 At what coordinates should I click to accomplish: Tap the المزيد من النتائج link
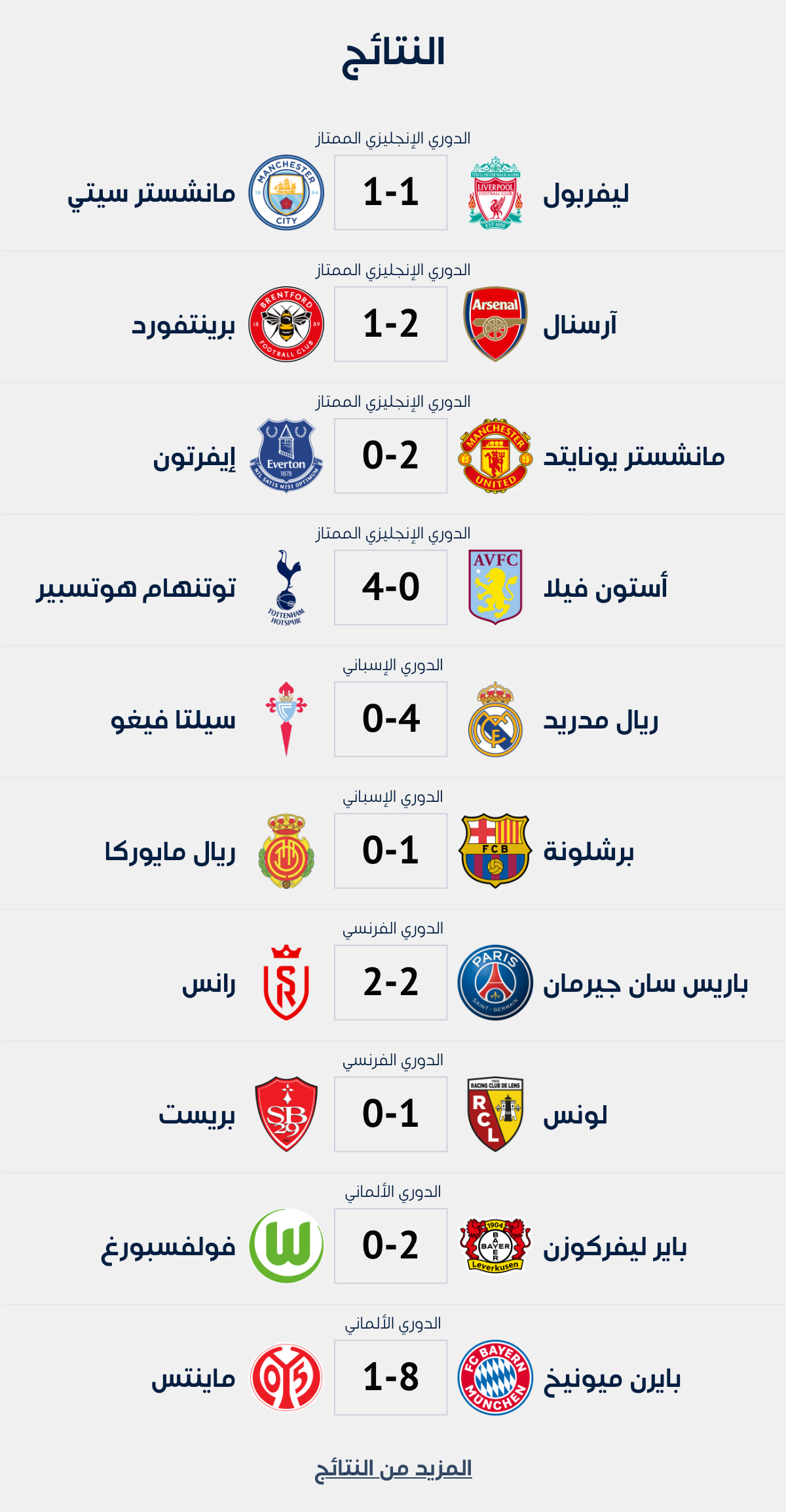click(x=393, y=1469)
